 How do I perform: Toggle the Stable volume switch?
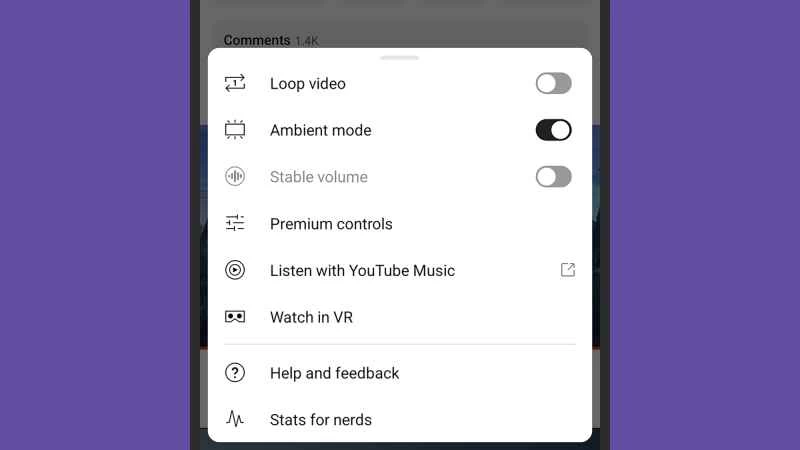tap(553, 177)
